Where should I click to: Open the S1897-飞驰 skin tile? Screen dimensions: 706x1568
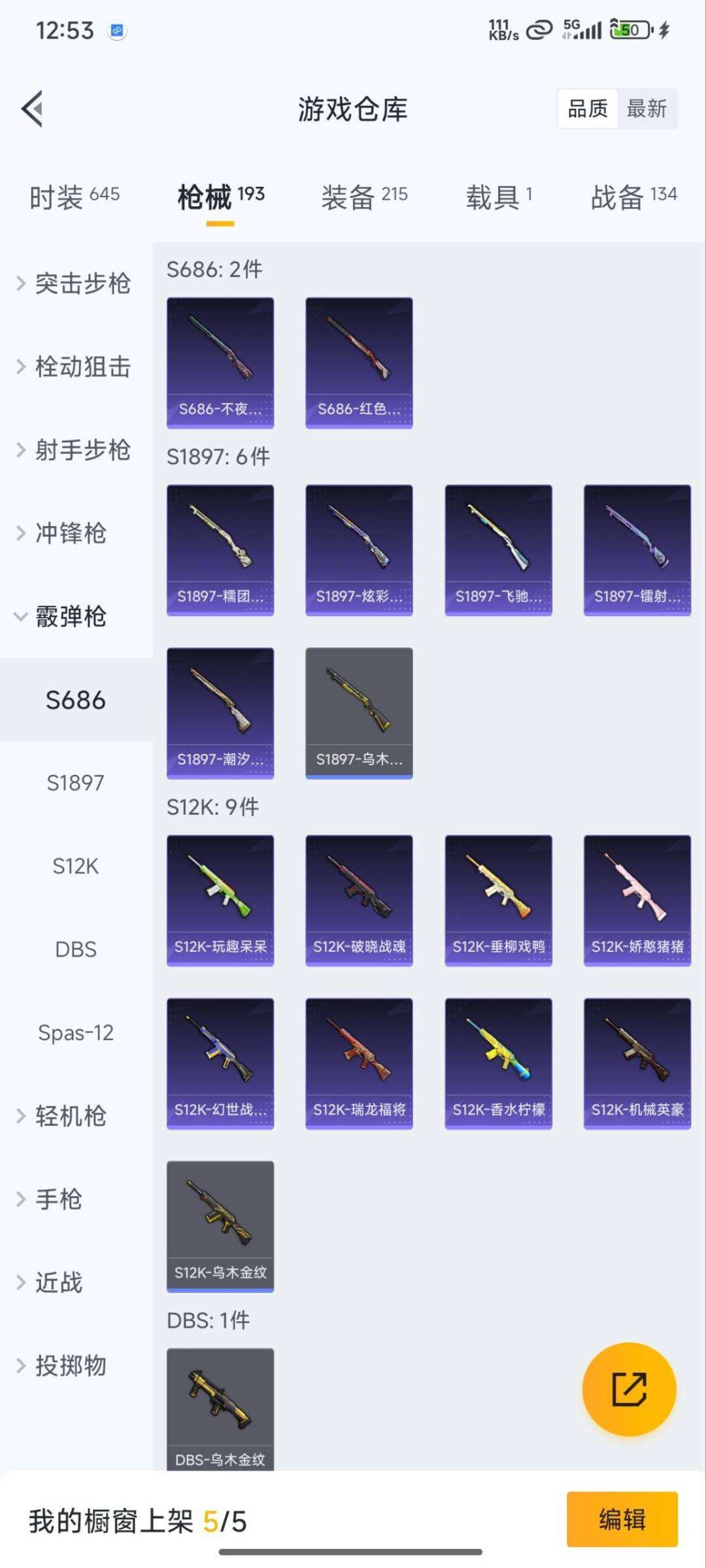click(x=499, y=550)
